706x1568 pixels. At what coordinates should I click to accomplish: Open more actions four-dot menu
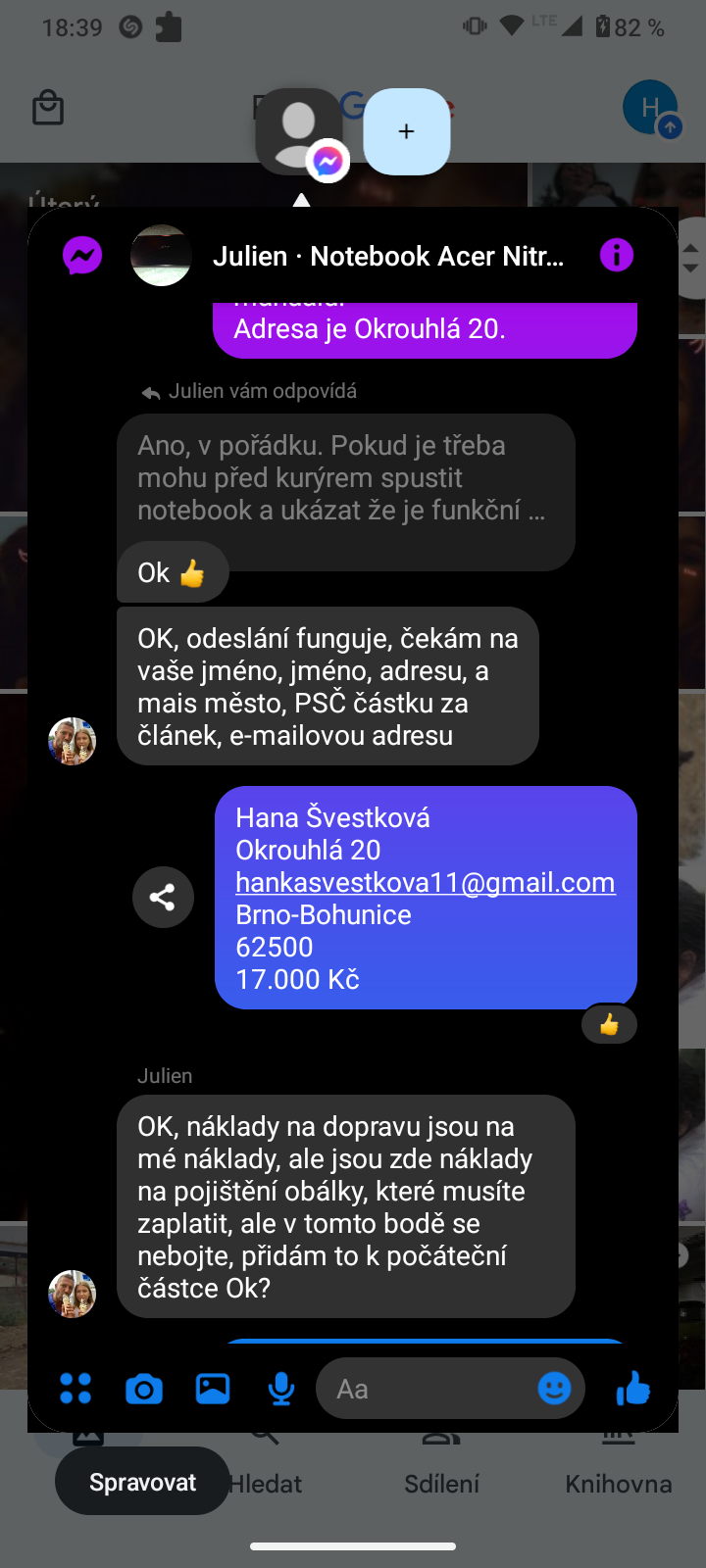click(x=76, y=1389)
